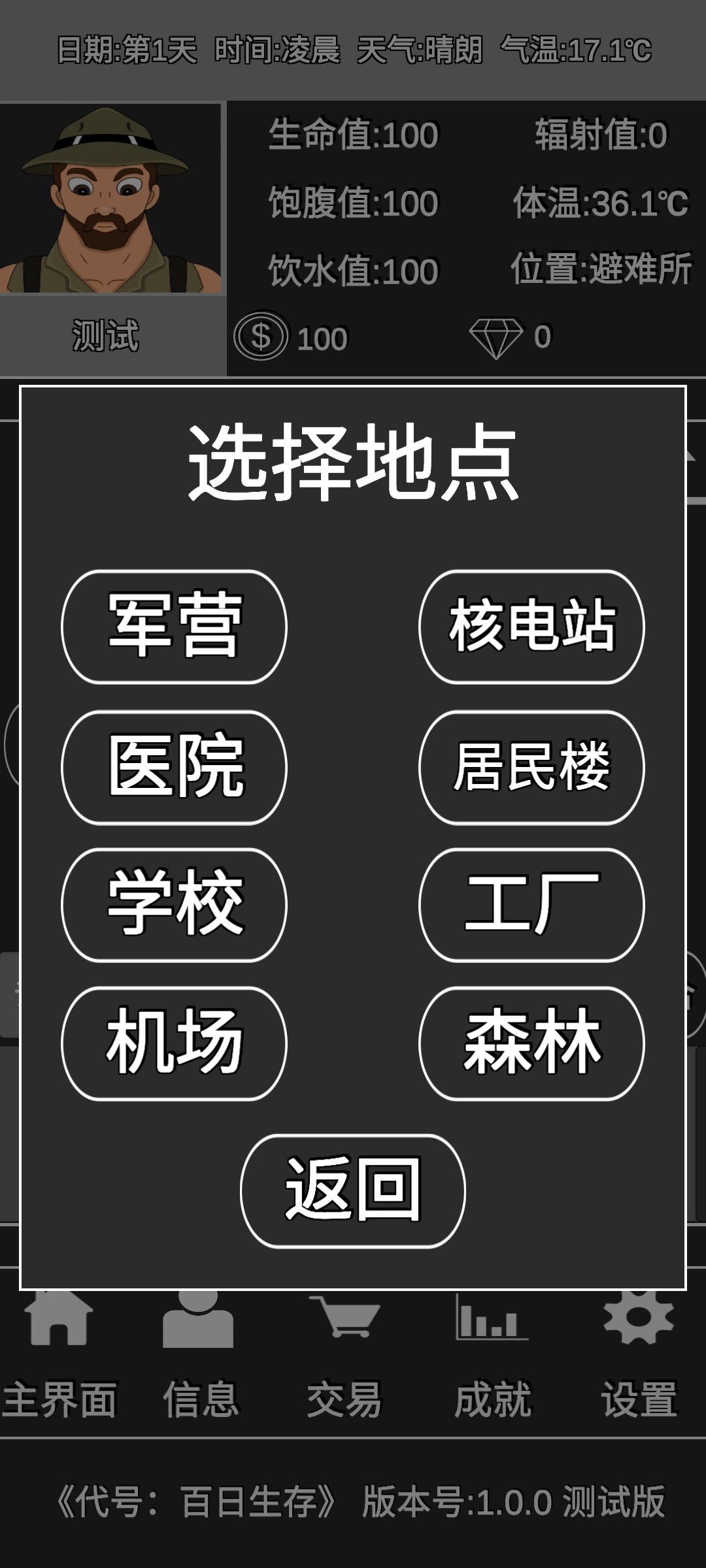Explore the 森林 forest
The image size is (706, 1568).
[529, 1044]
